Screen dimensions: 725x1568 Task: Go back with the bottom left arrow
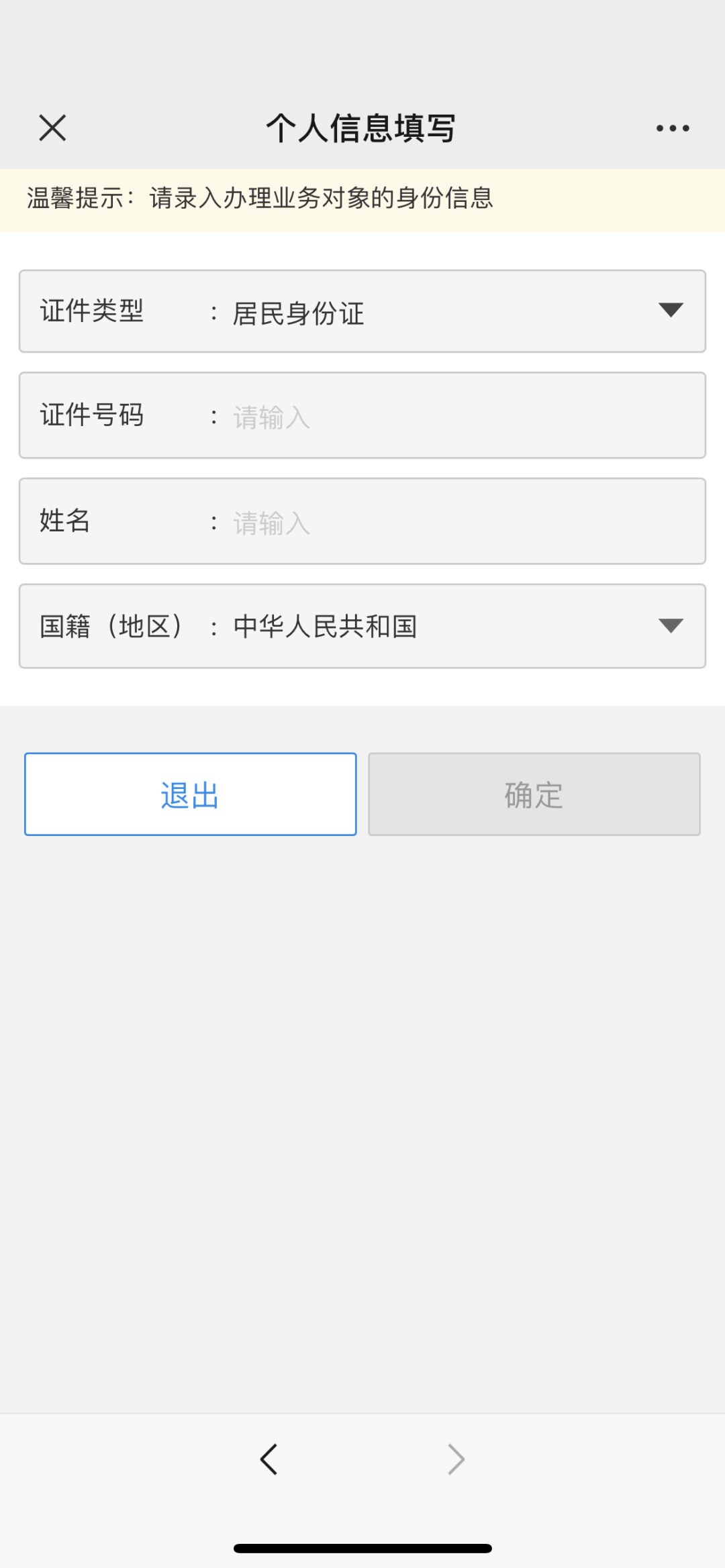point(269,1459)
